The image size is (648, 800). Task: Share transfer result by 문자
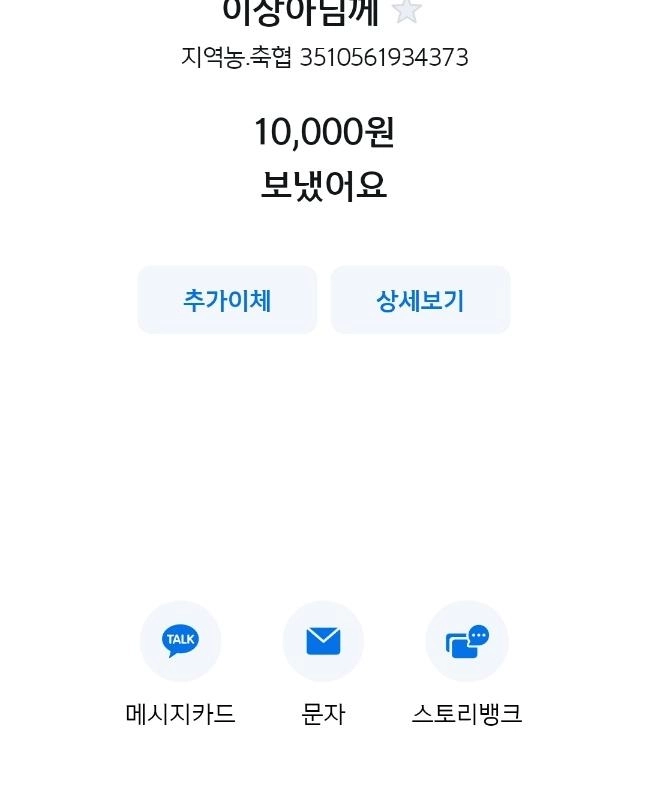tap(323, 641)
